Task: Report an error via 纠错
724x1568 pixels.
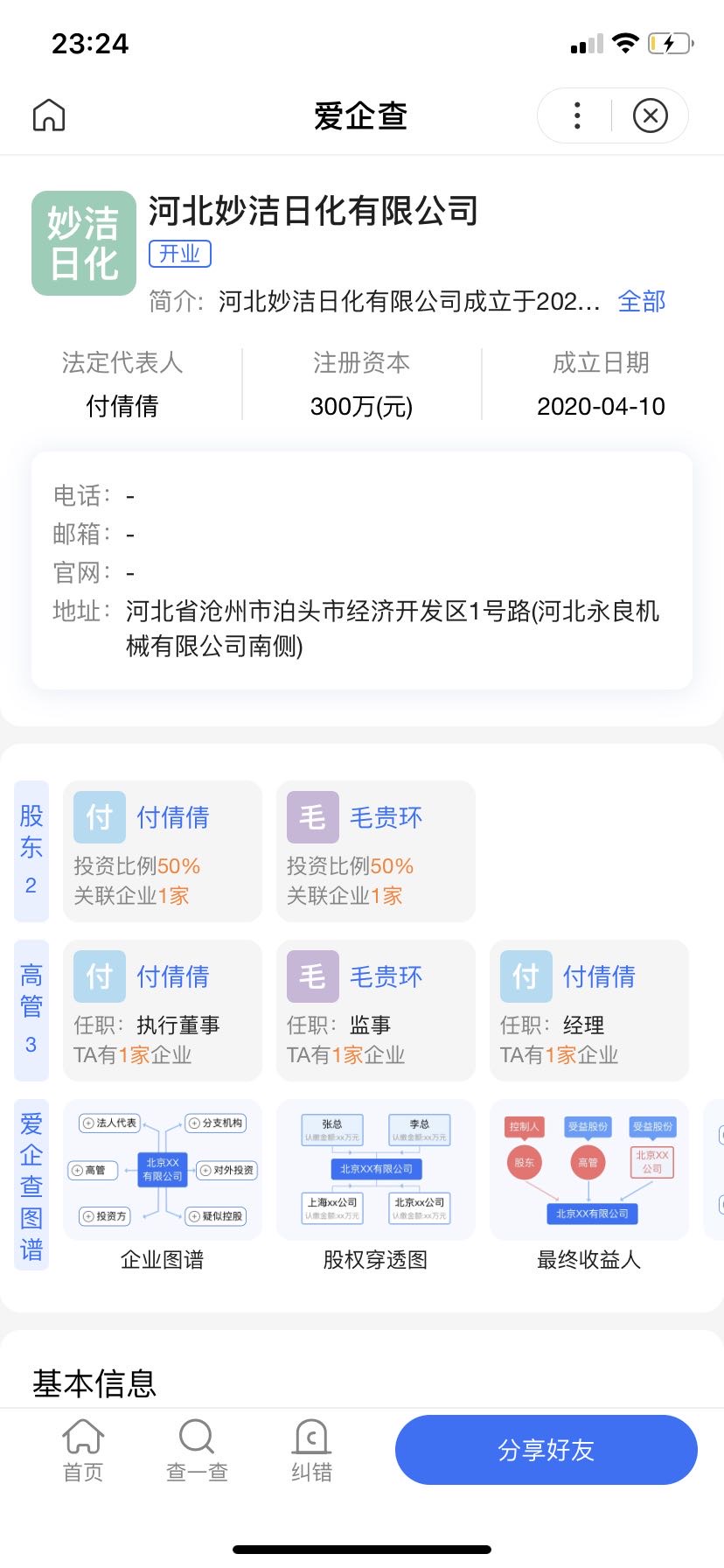Action: pyautogui.click(x=311, y=1451)
